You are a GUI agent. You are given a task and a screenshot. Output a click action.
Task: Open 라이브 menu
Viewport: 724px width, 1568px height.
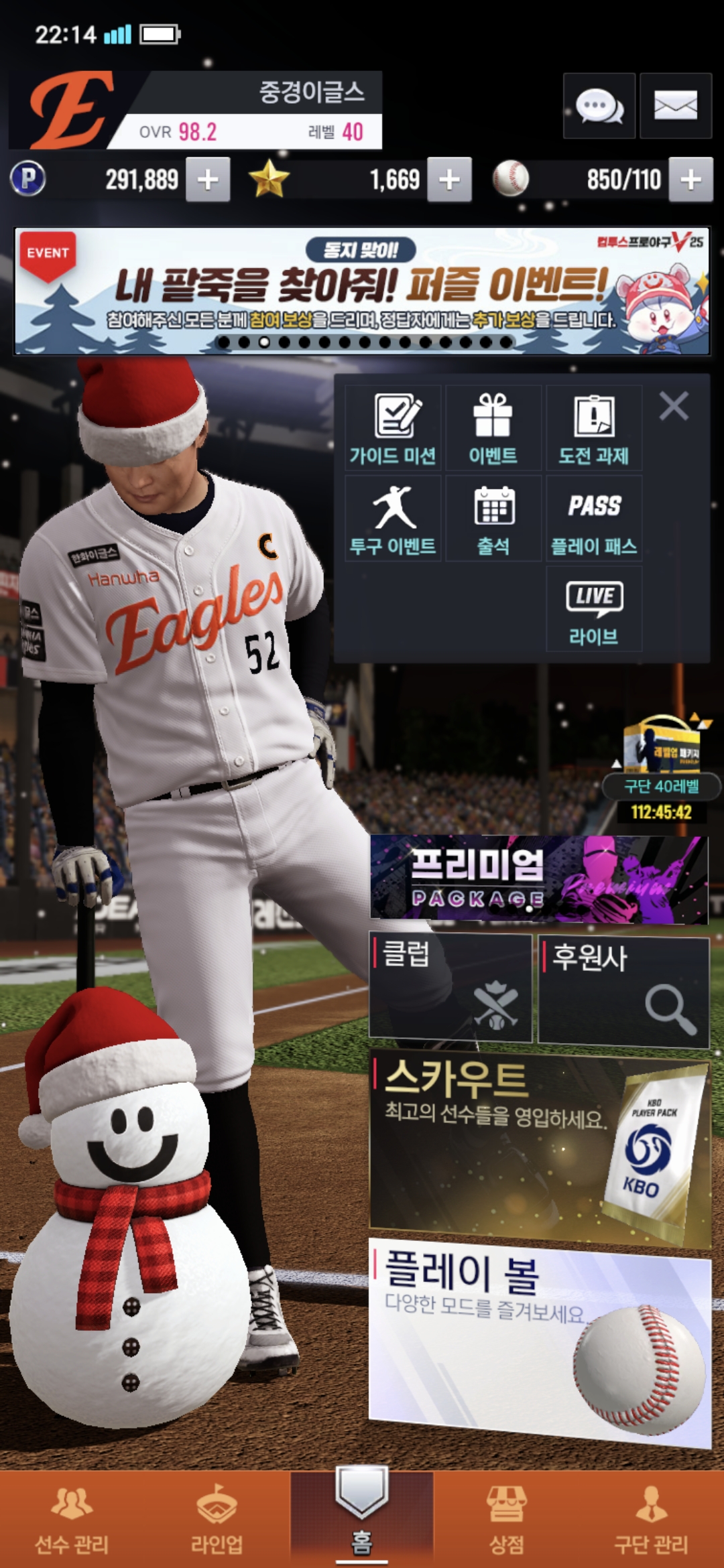[593, 610]
